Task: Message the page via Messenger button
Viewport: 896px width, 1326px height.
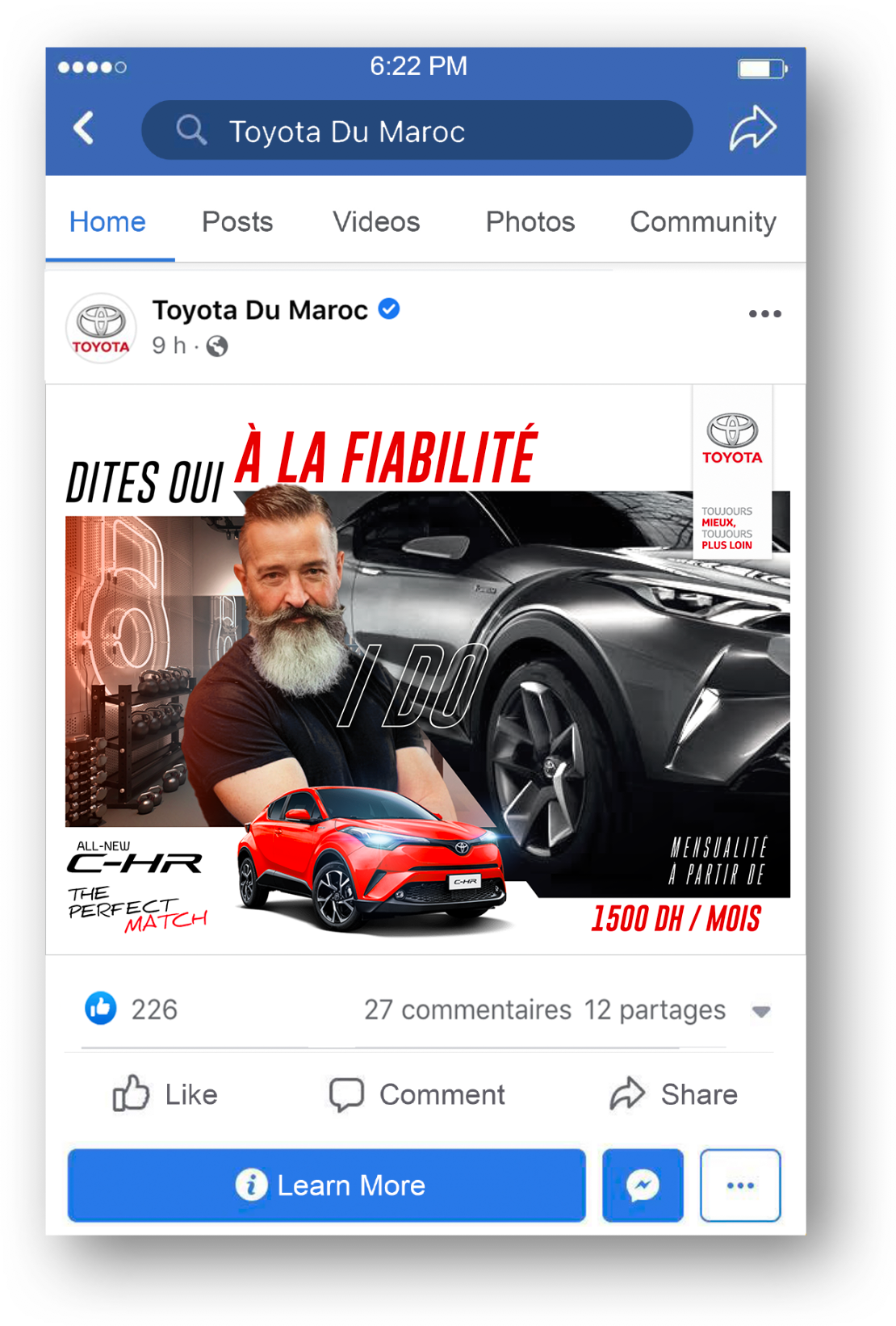Action: (643, 1185)
